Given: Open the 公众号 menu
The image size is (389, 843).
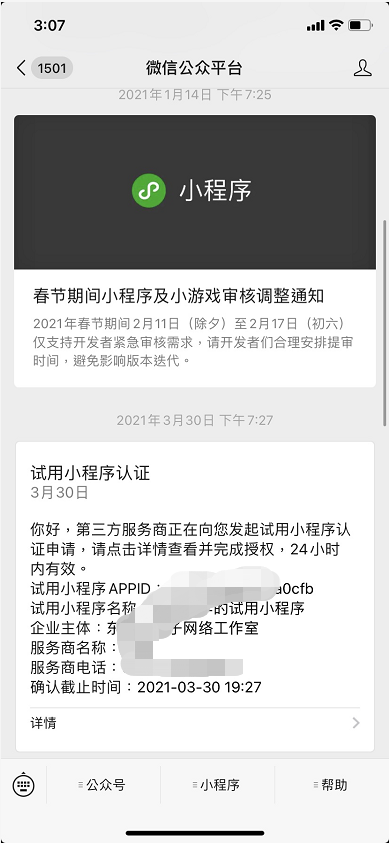Looking at the screenshot, I should (103, 785).
